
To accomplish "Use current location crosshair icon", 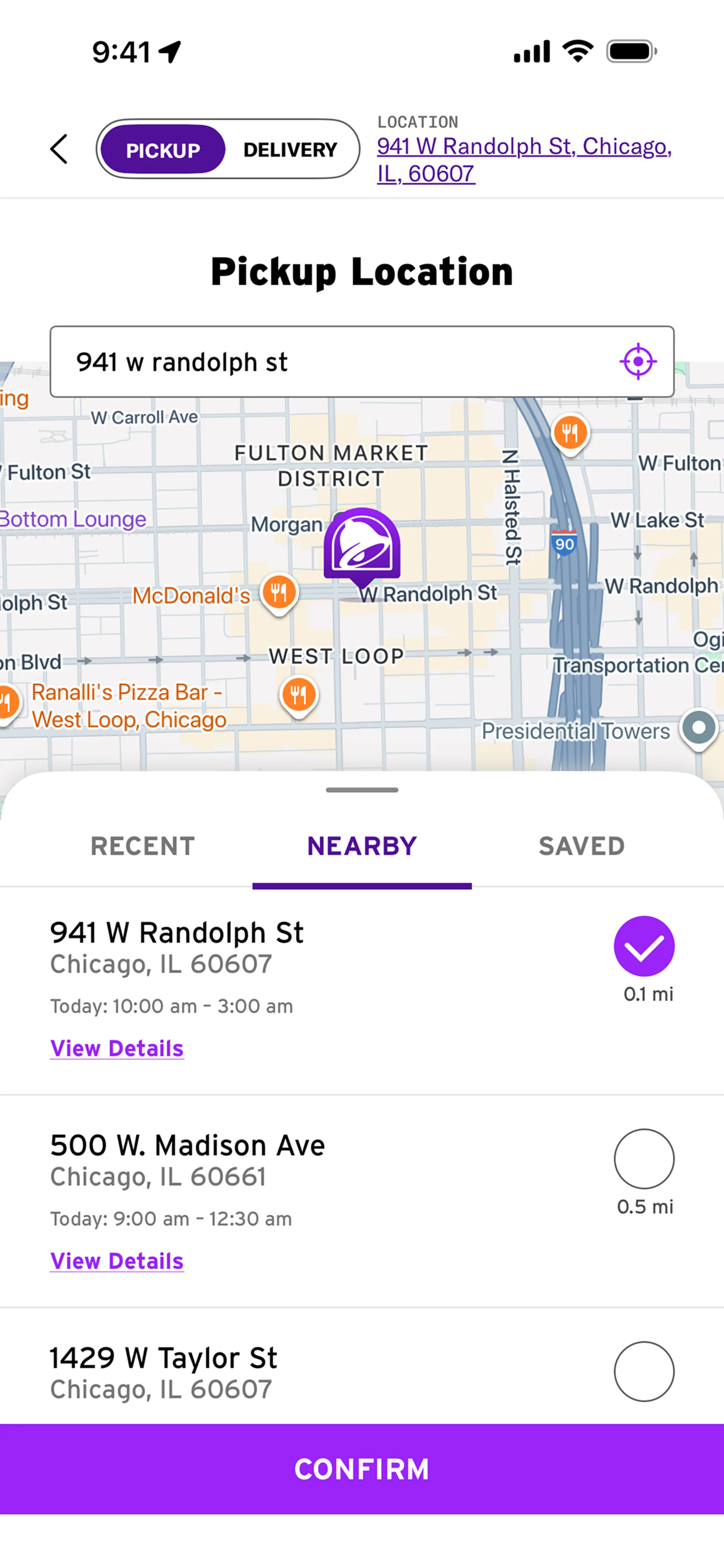I will 638,361.
